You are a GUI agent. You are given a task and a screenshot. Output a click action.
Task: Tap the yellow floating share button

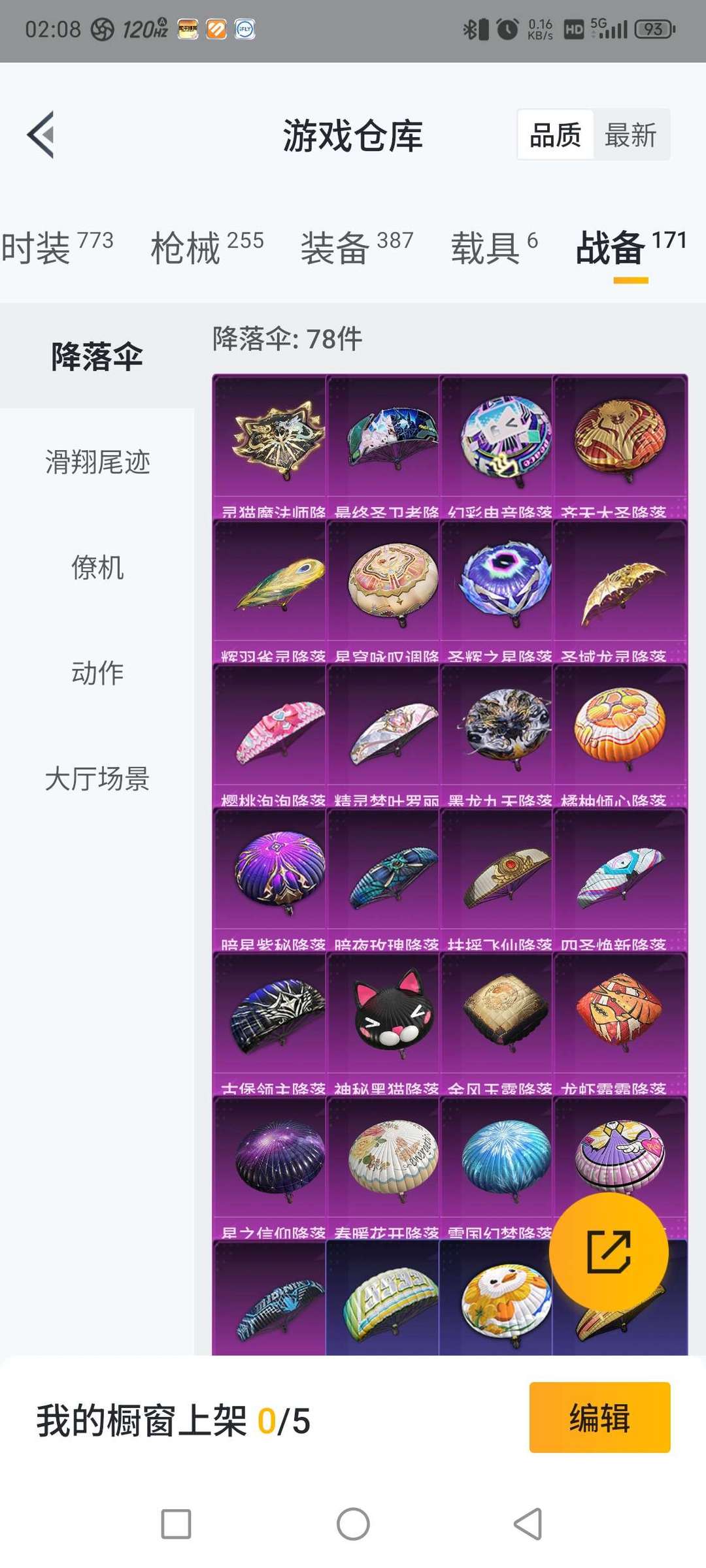tap(609, 1252)
